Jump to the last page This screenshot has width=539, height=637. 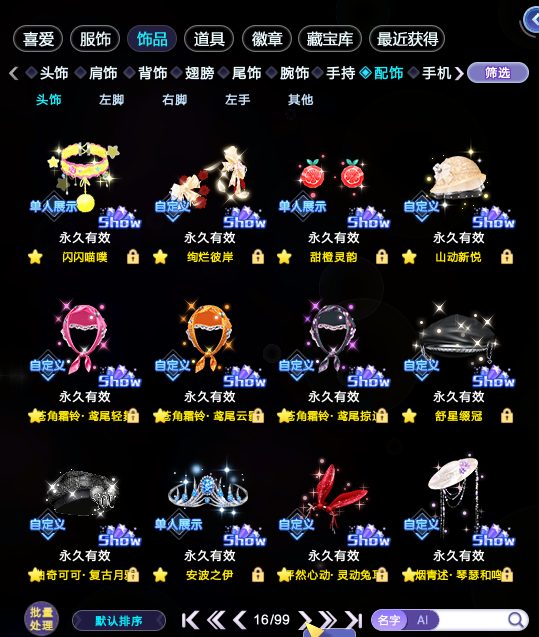pos(354,620)
